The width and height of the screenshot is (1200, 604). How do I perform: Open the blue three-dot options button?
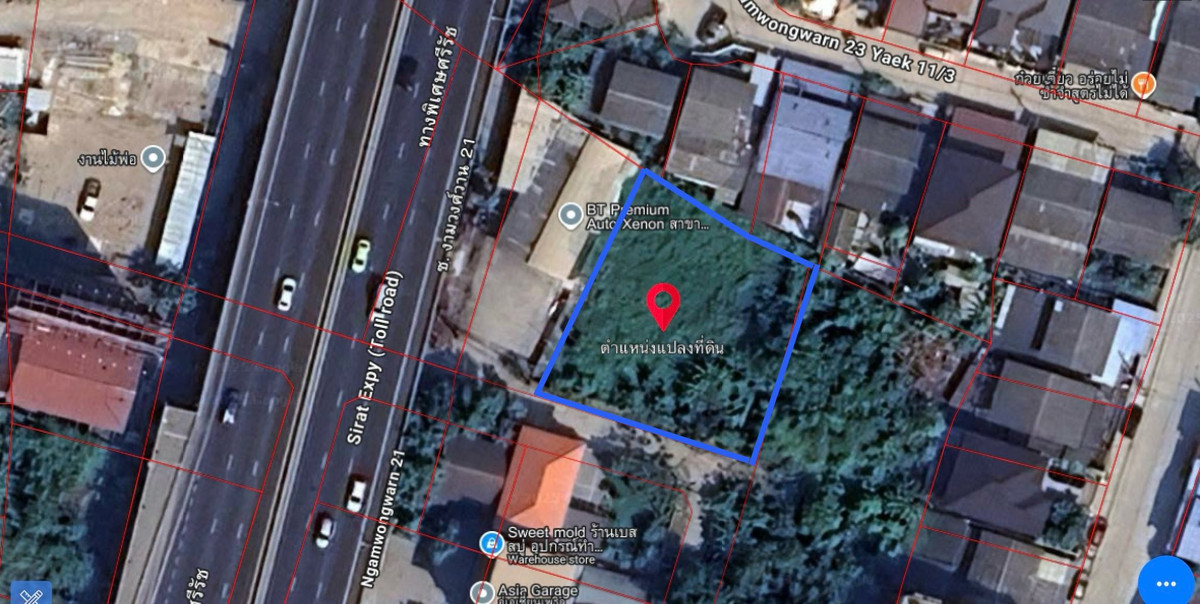pos(1166,582)
